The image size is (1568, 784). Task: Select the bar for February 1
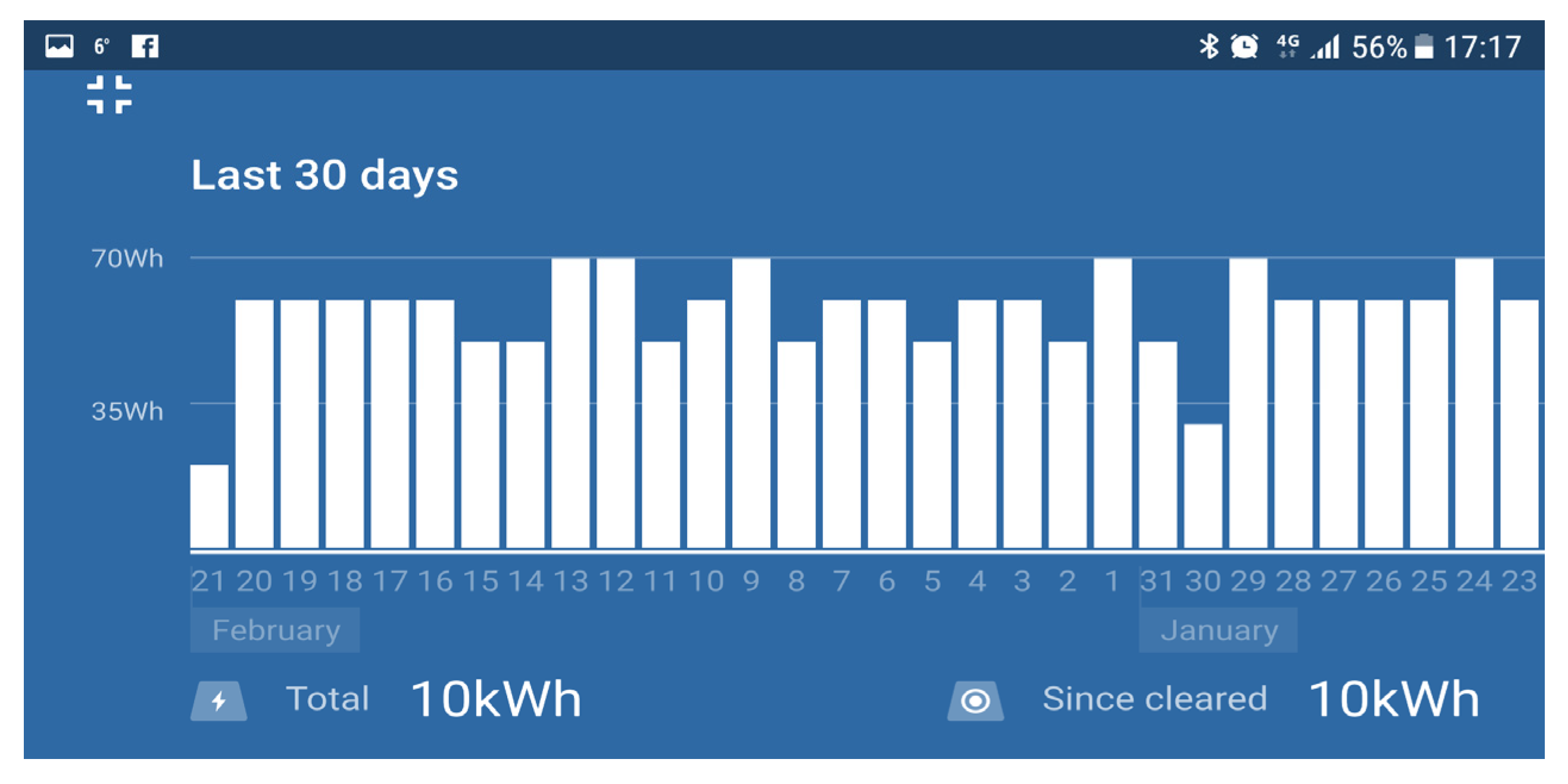[x=1113, y=403]
